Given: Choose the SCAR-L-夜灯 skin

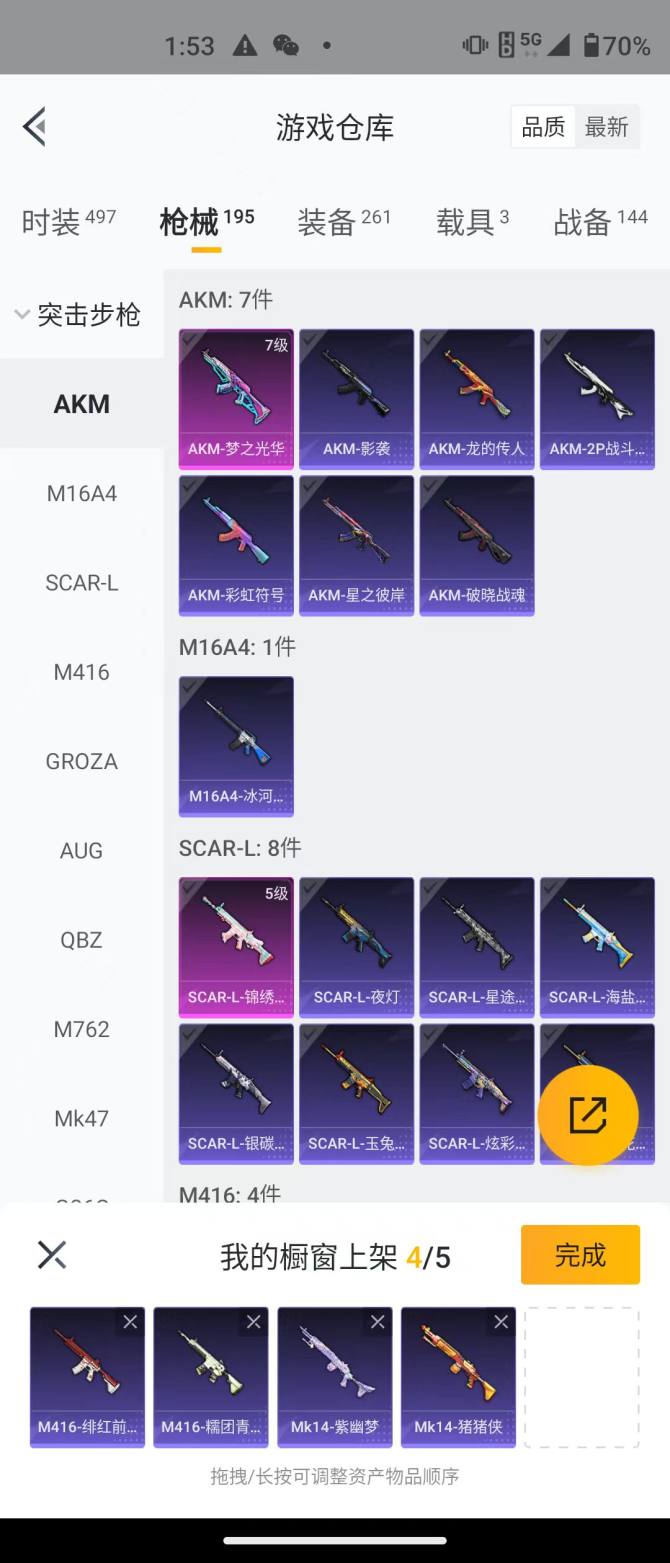Looking at the screenshot, I should point(356,946).
